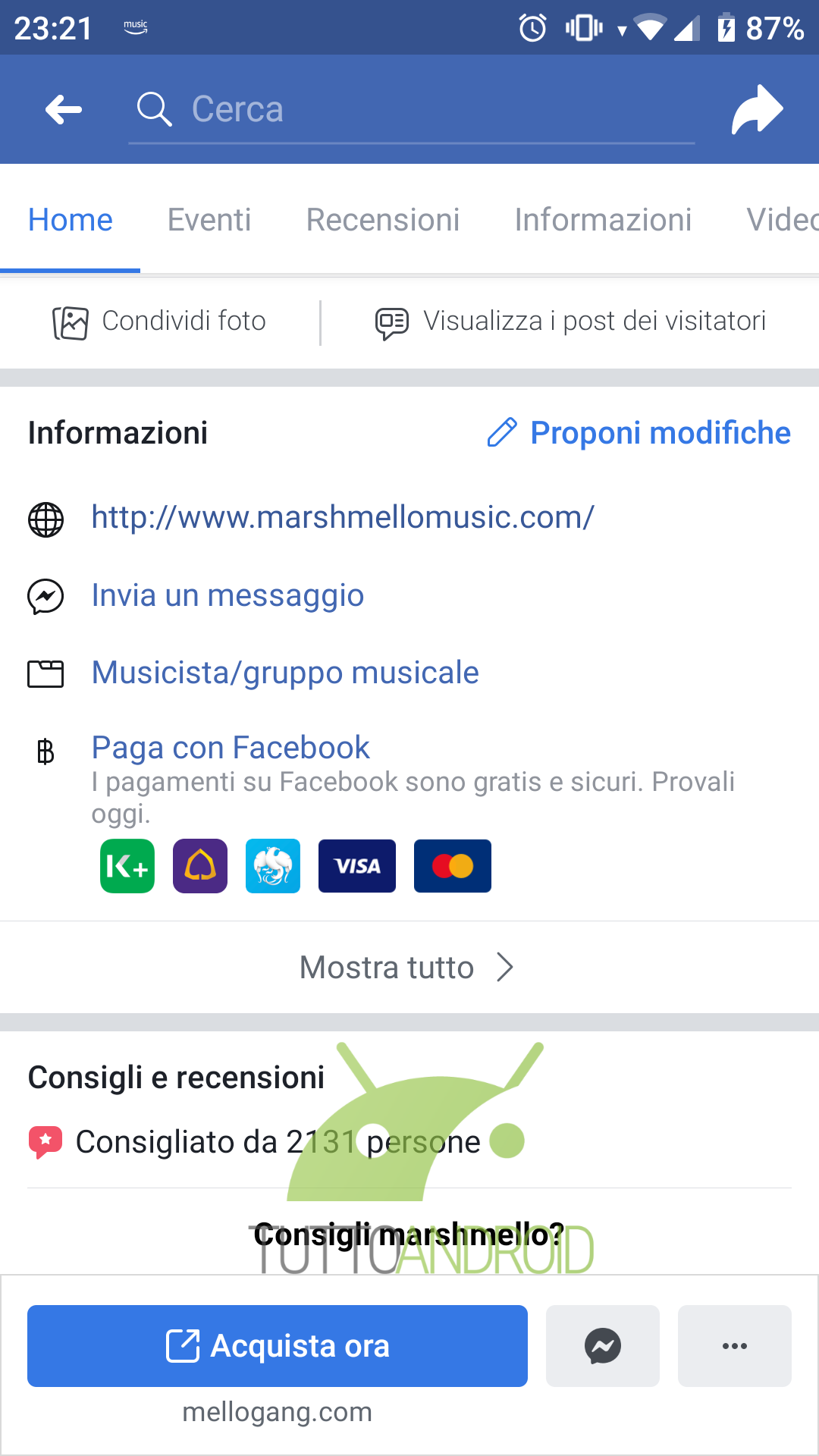Viewport: 819px width, 1456px height.
Task: Tap Proponi modifiche
Action: (639, 433)
